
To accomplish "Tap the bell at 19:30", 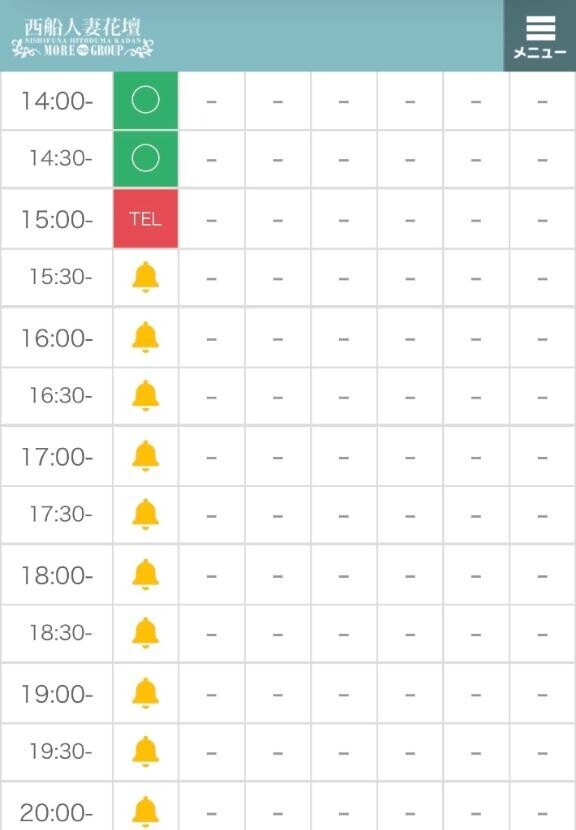I will 146,752.
